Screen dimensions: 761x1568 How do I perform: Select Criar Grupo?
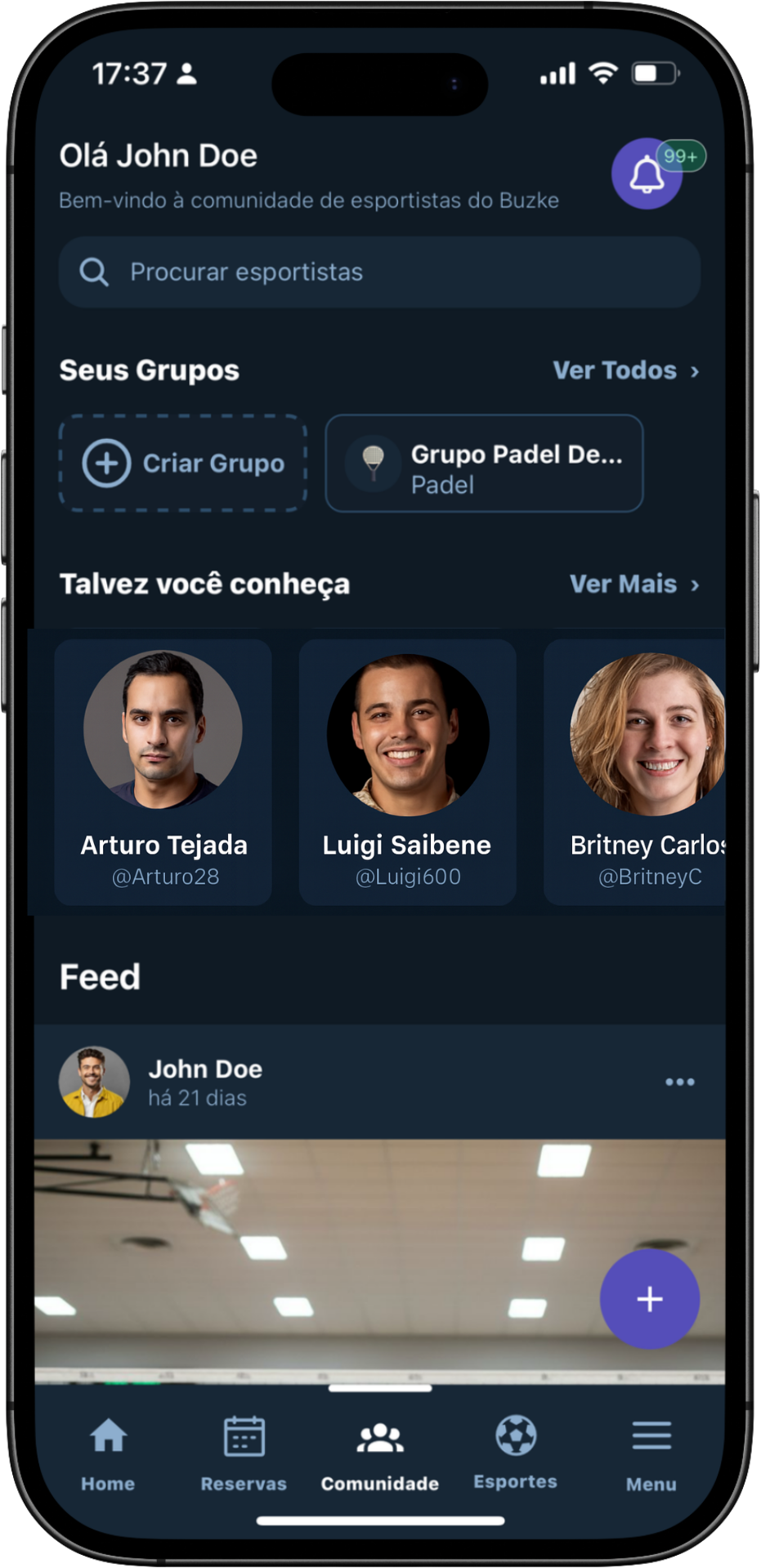pyautogui.click(x=181, y=464)
